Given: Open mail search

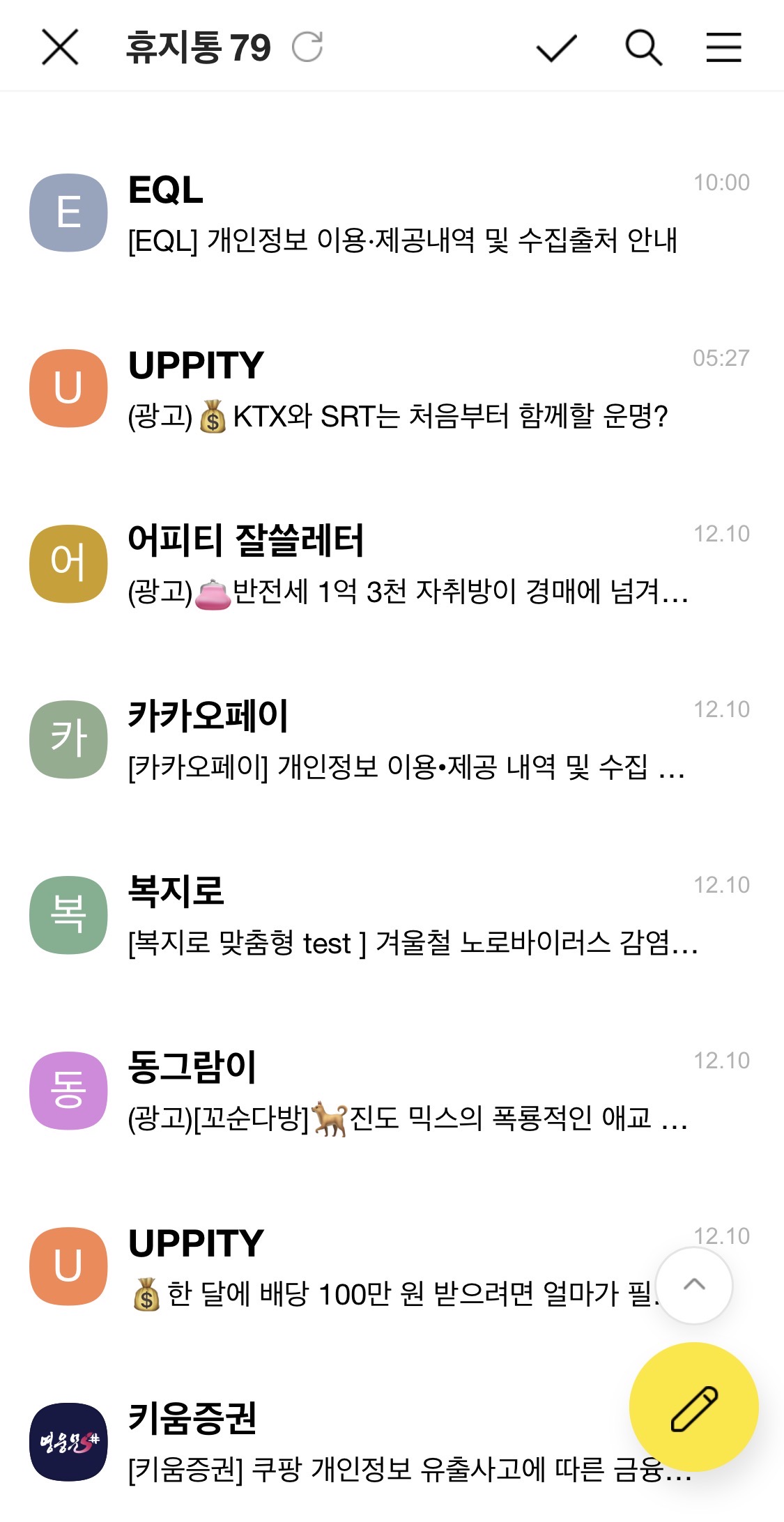Looking at the screenshot, I should coord(643,47).
